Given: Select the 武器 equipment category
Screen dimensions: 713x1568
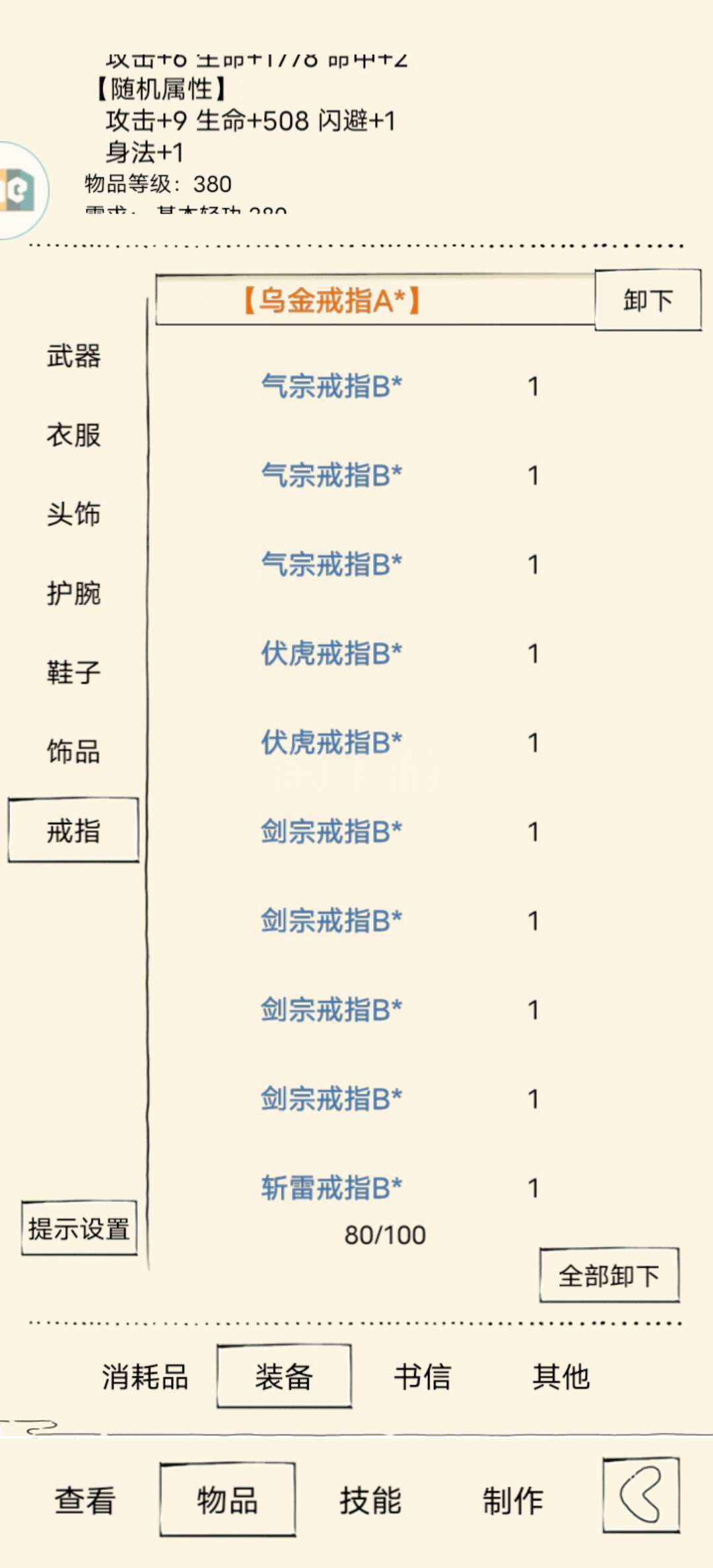Looking at the screenshot, I should (x=73, y=356).
